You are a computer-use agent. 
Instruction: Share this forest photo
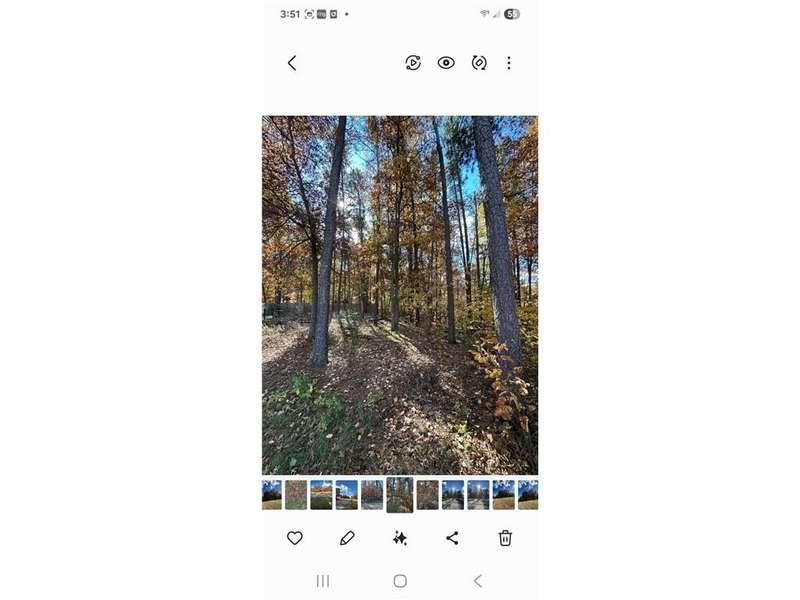point(452,538)
